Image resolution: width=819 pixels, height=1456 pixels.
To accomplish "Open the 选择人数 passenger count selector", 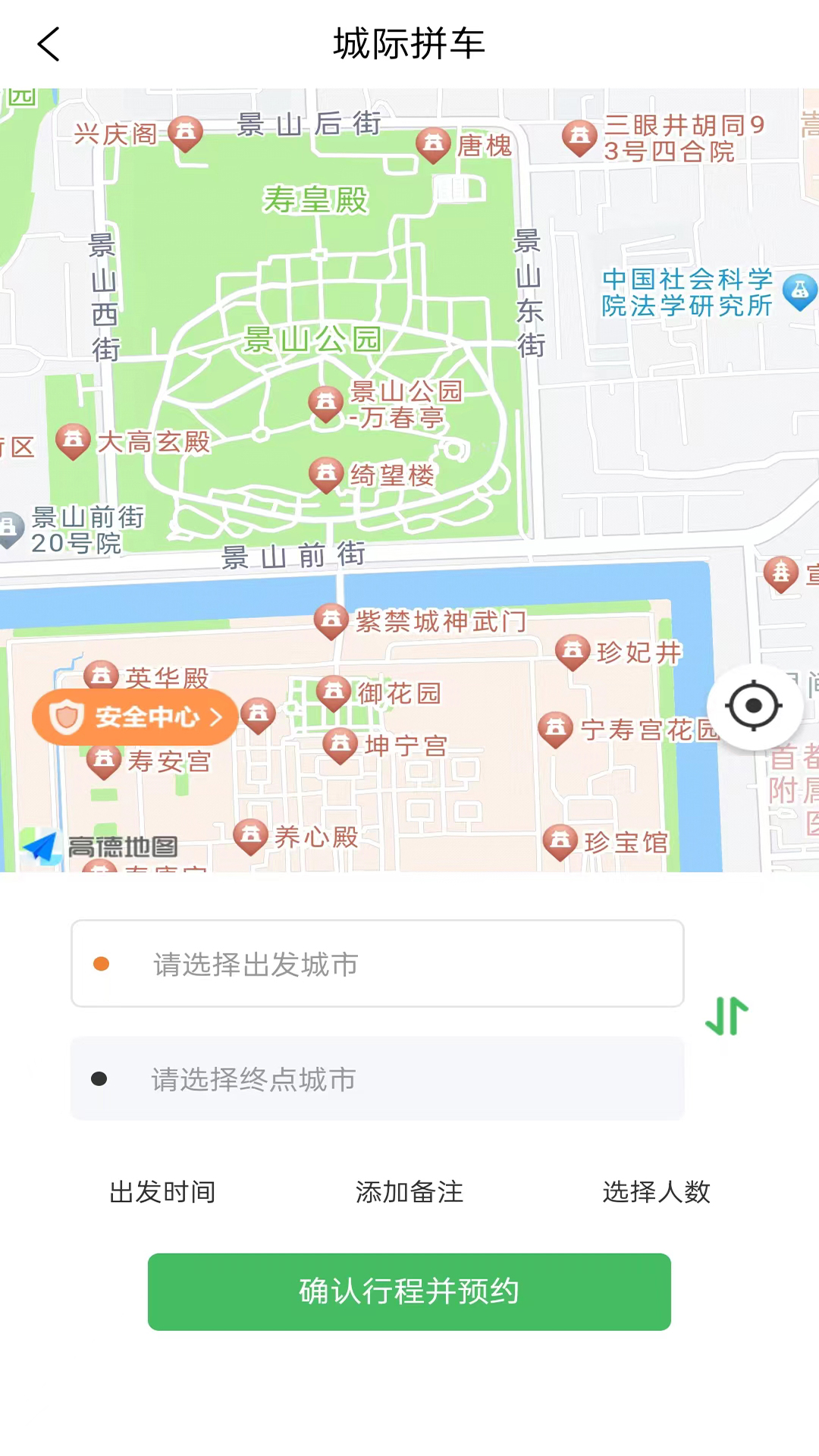I will pos(657,1192).
